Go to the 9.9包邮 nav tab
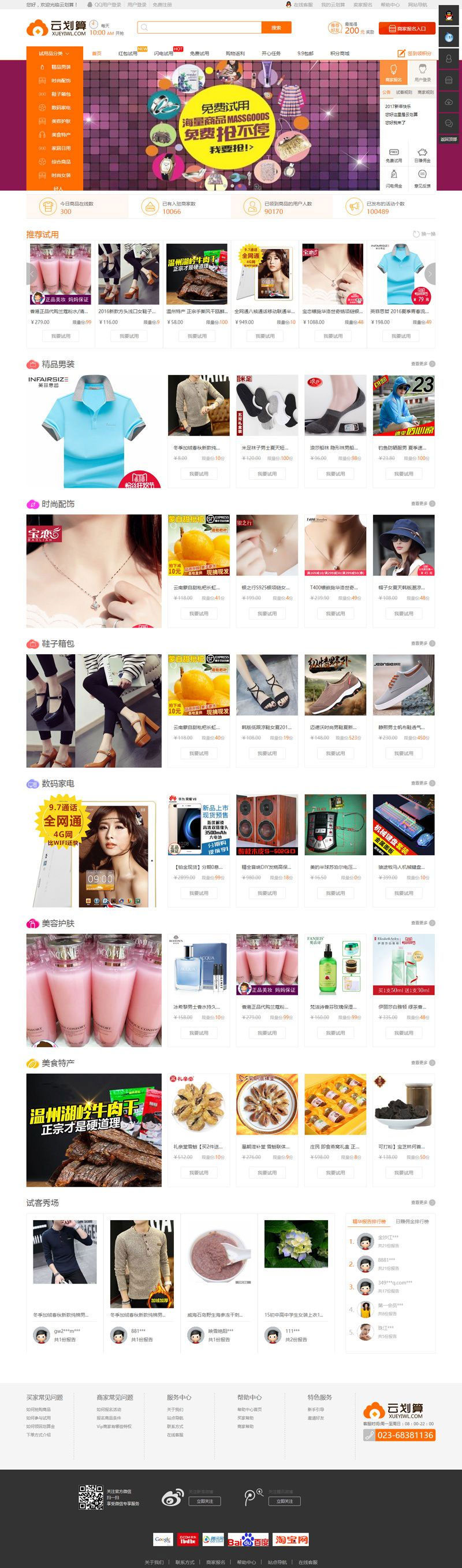This screenshot has width=462, height=1568. pos(305,54)
